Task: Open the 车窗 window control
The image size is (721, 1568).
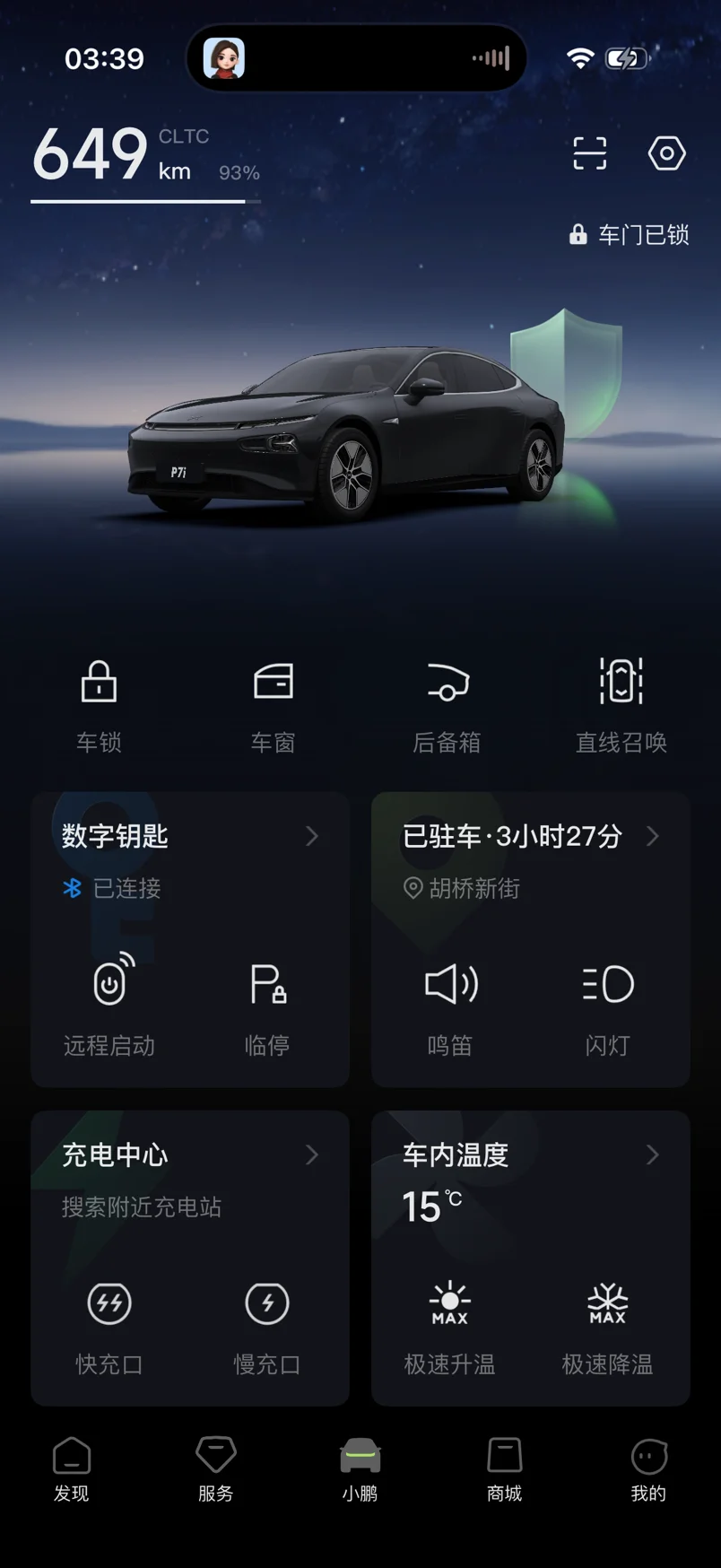Action: [x=273, y=704]
